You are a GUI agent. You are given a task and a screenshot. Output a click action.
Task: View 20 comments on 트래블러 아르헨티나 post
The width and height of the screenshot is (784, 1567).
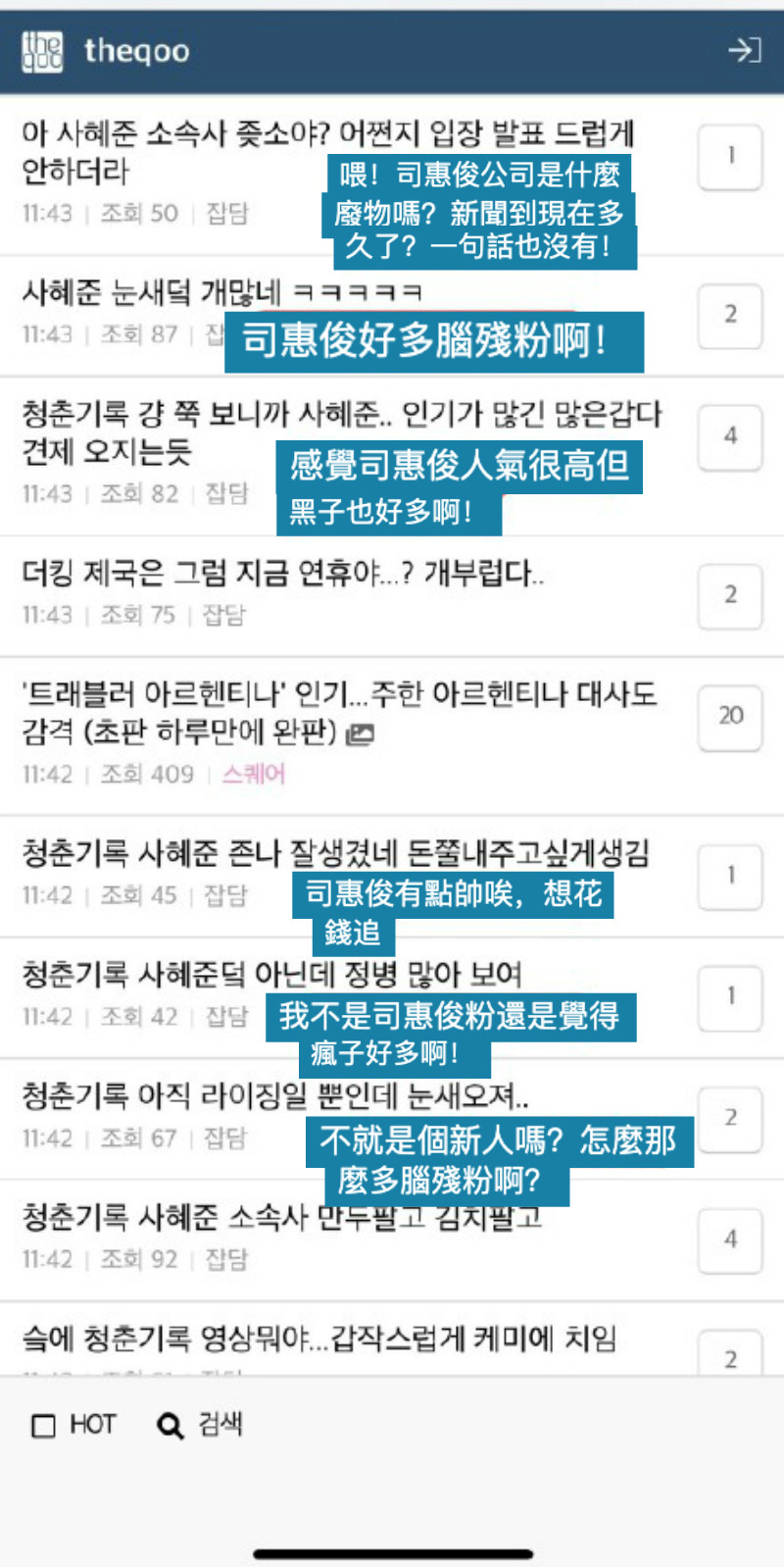(x=730, y=717)
